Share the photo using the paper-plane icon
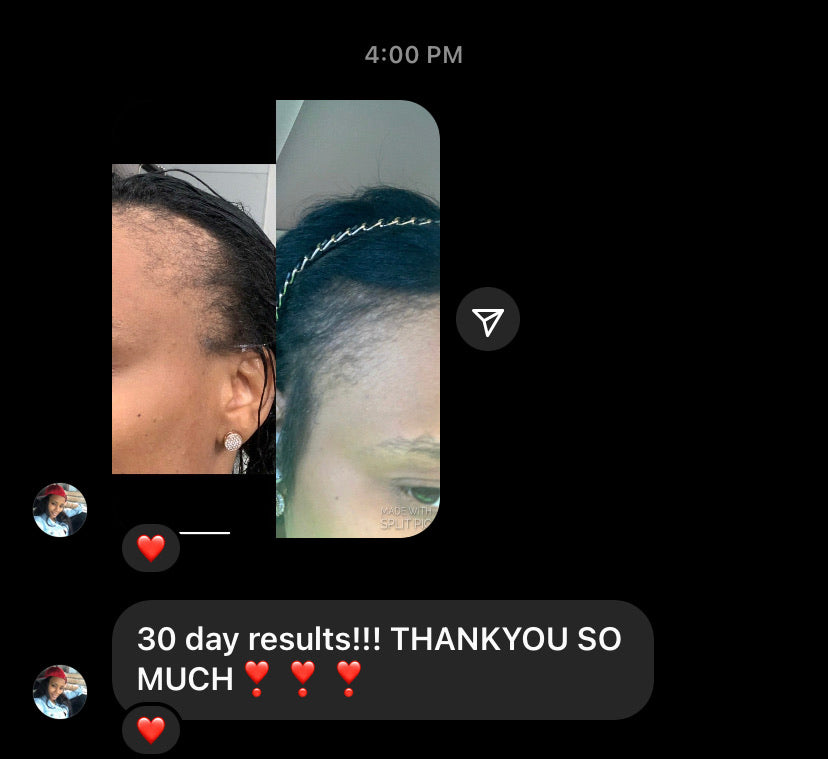Viewport: 828px width, 759px height. click(487, 320)
